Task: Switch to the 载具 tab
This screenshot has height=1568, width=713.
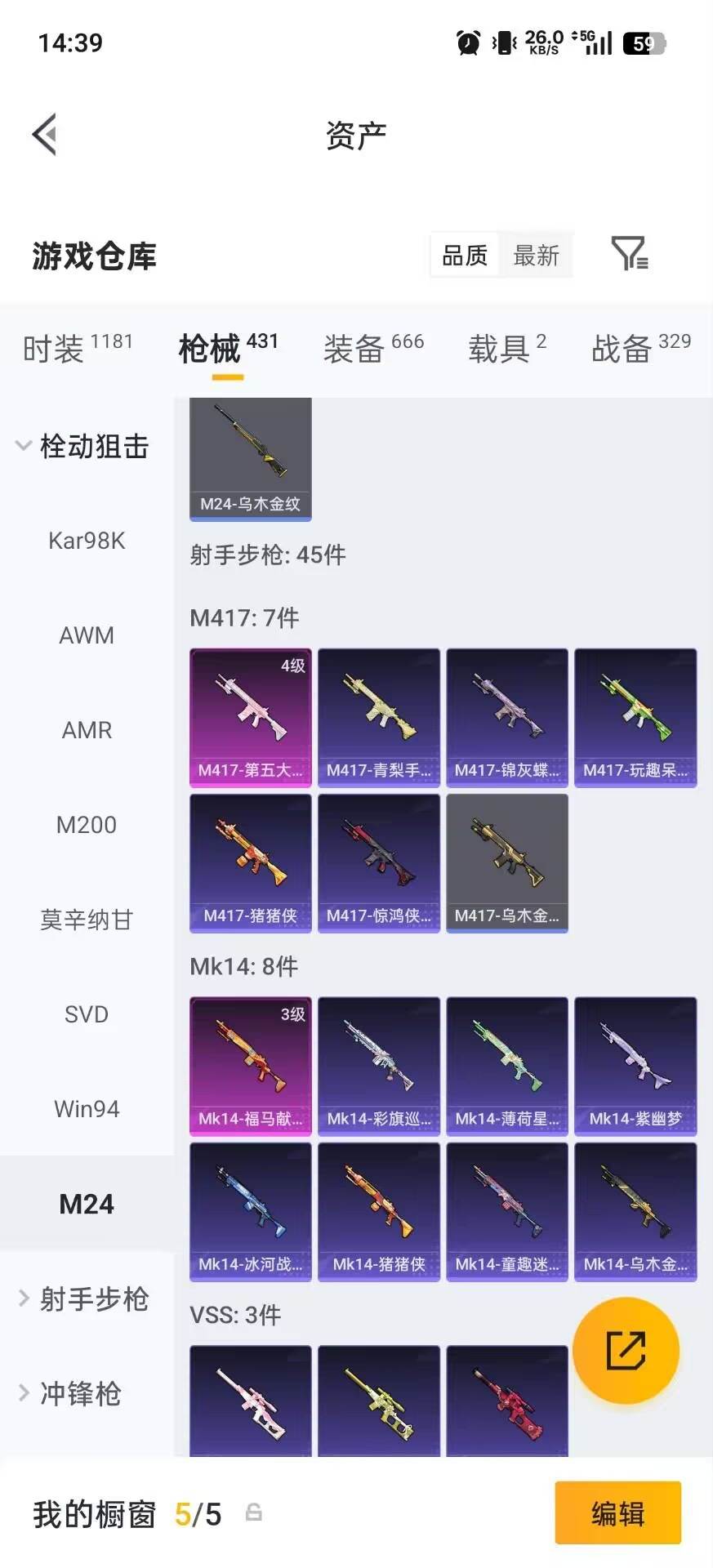Action: [507, 348]
